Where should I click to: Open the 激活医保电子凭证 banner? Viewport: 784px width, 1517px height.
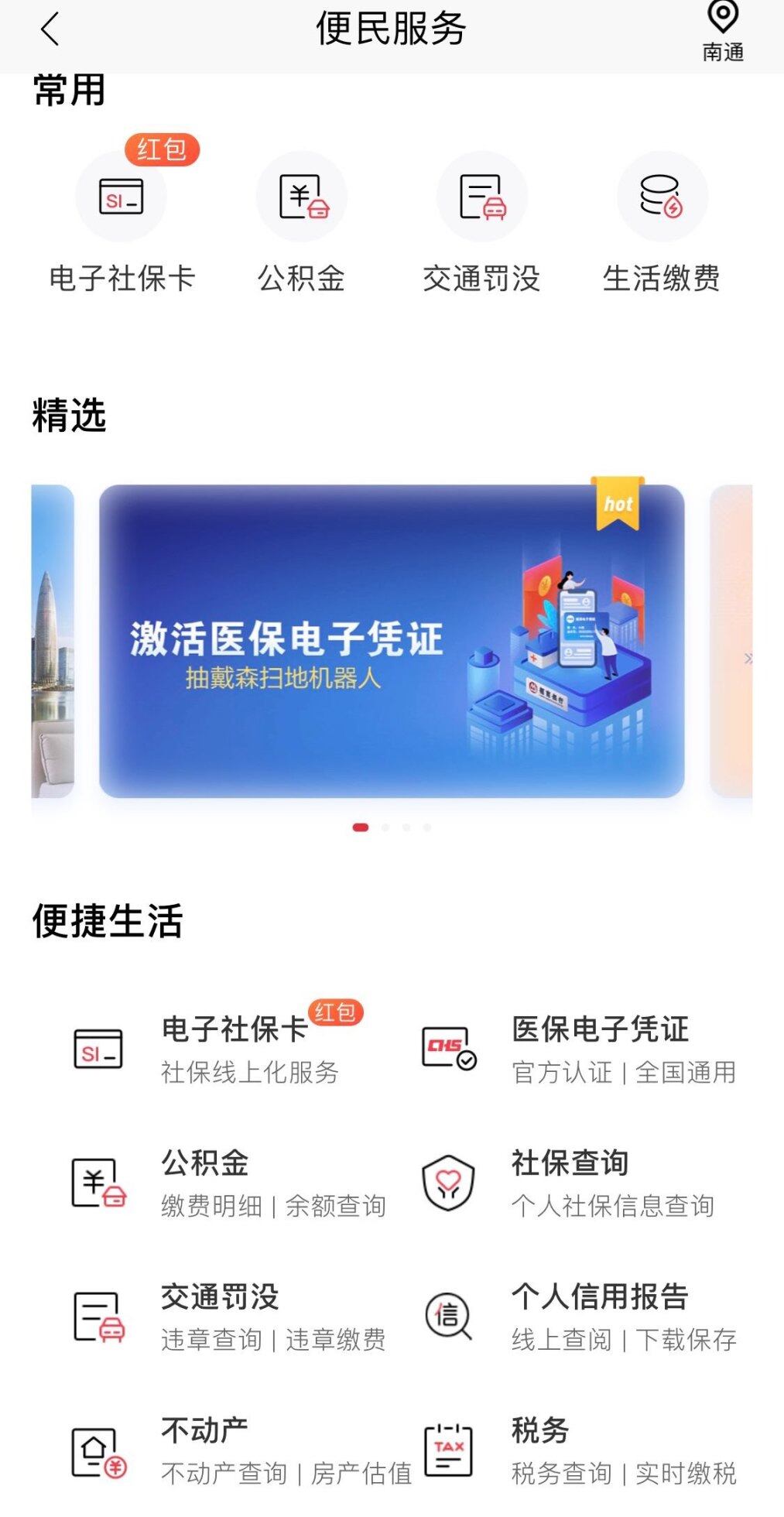(x=392, y=641)
